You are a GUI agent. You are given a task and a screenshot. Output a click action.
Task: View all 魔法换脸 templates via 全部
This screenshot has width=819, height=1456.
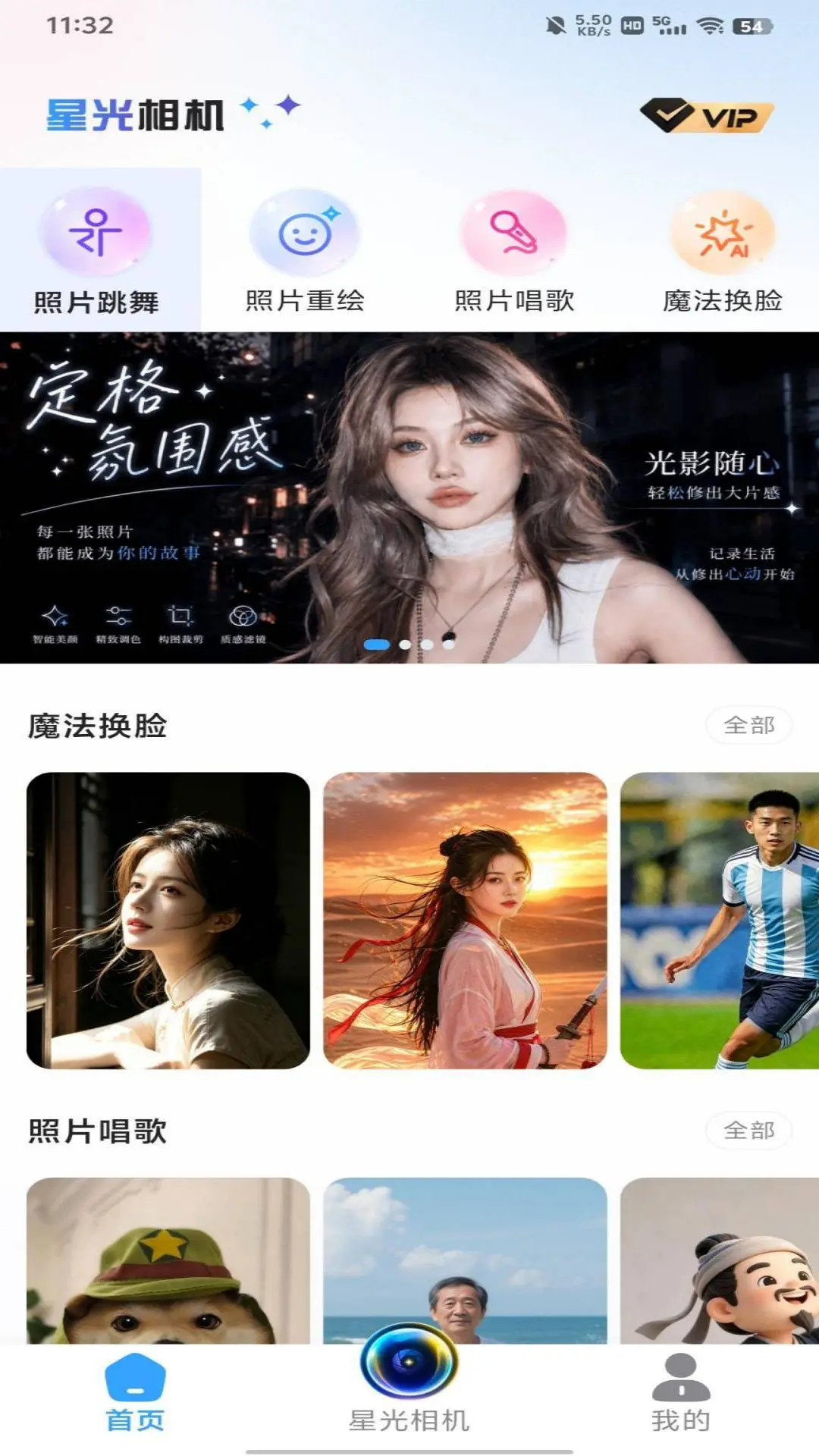749,726
